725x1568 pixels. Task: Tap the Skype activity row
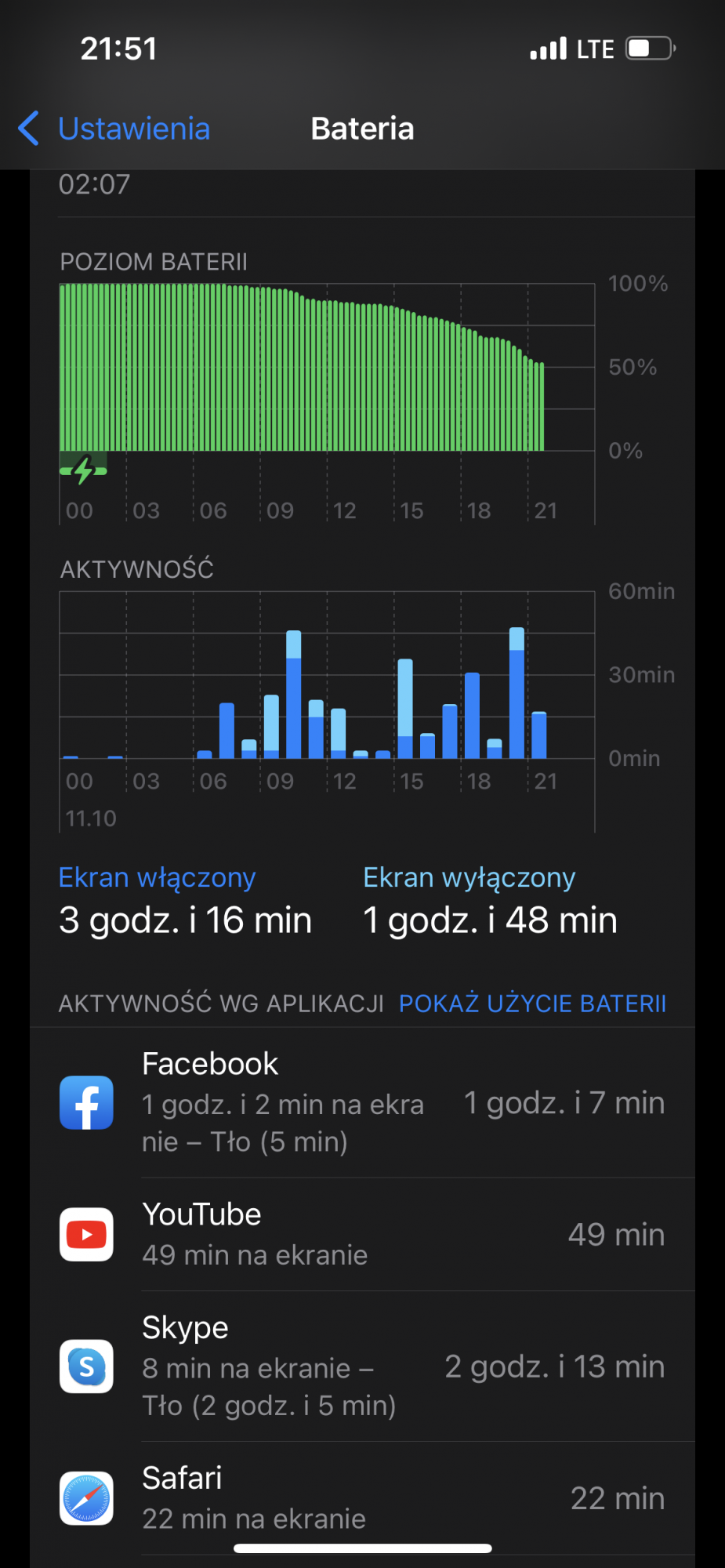pos(362,1366)
